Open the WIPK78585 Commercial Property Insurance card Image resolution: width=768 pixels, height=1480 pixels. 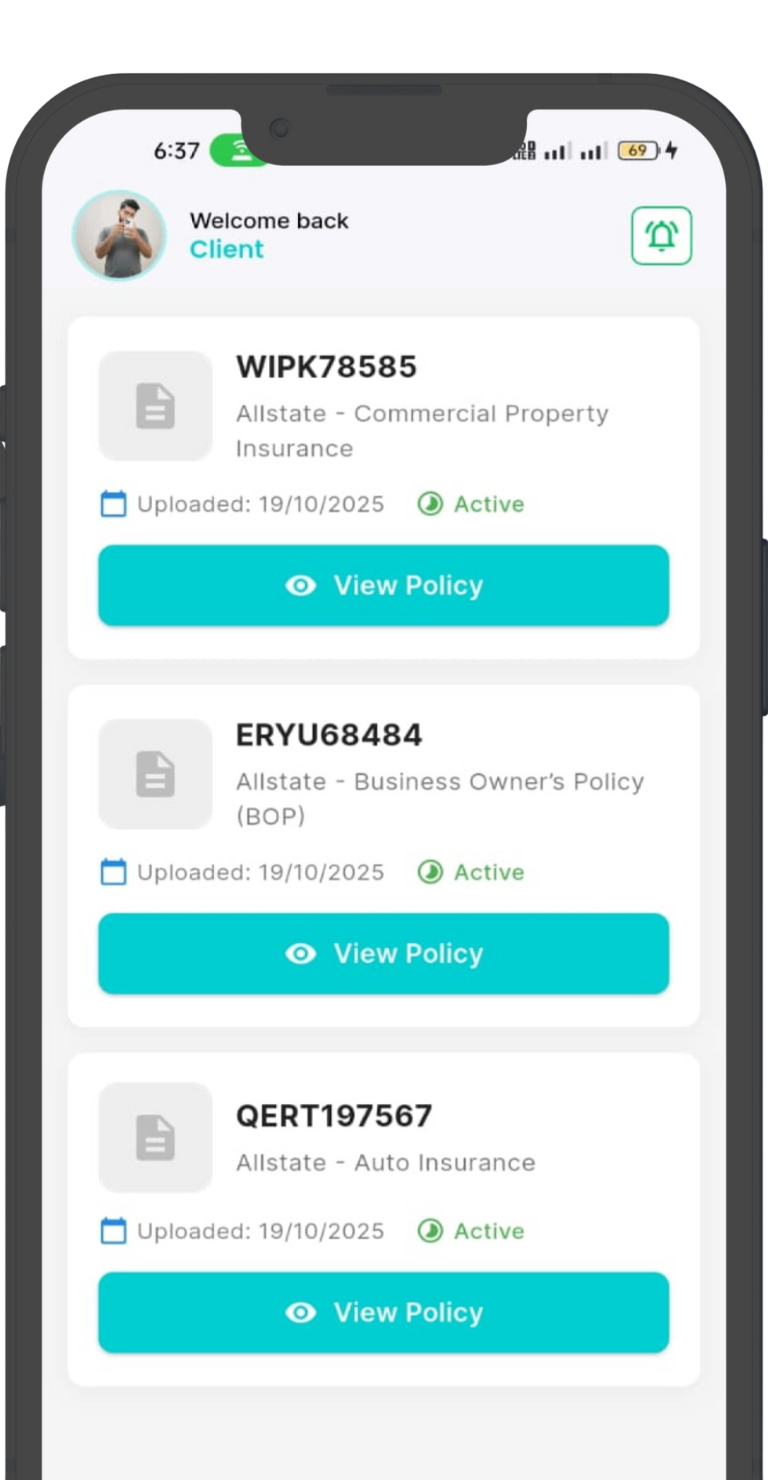click(x=420, y=410)
